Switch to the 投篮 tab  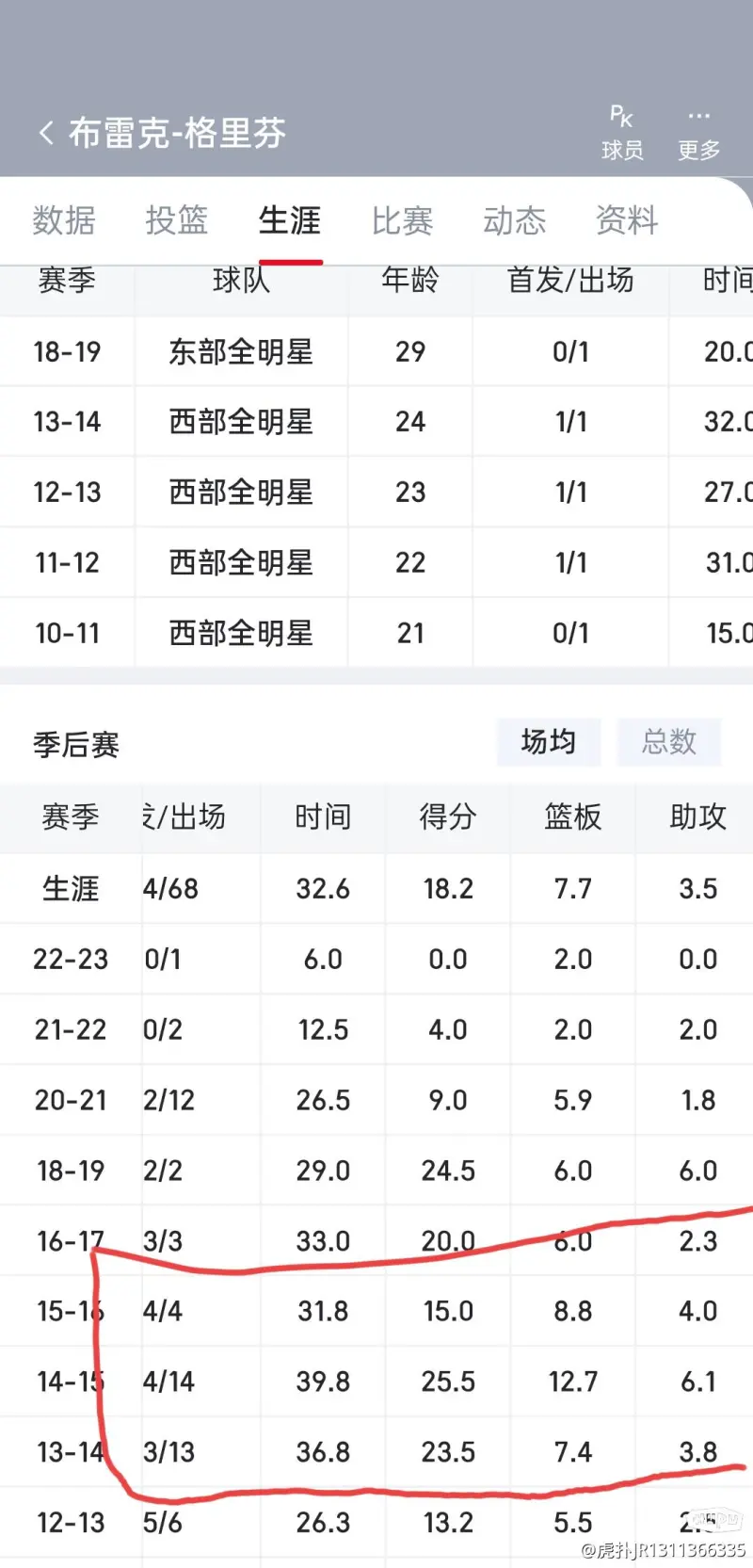177,220
